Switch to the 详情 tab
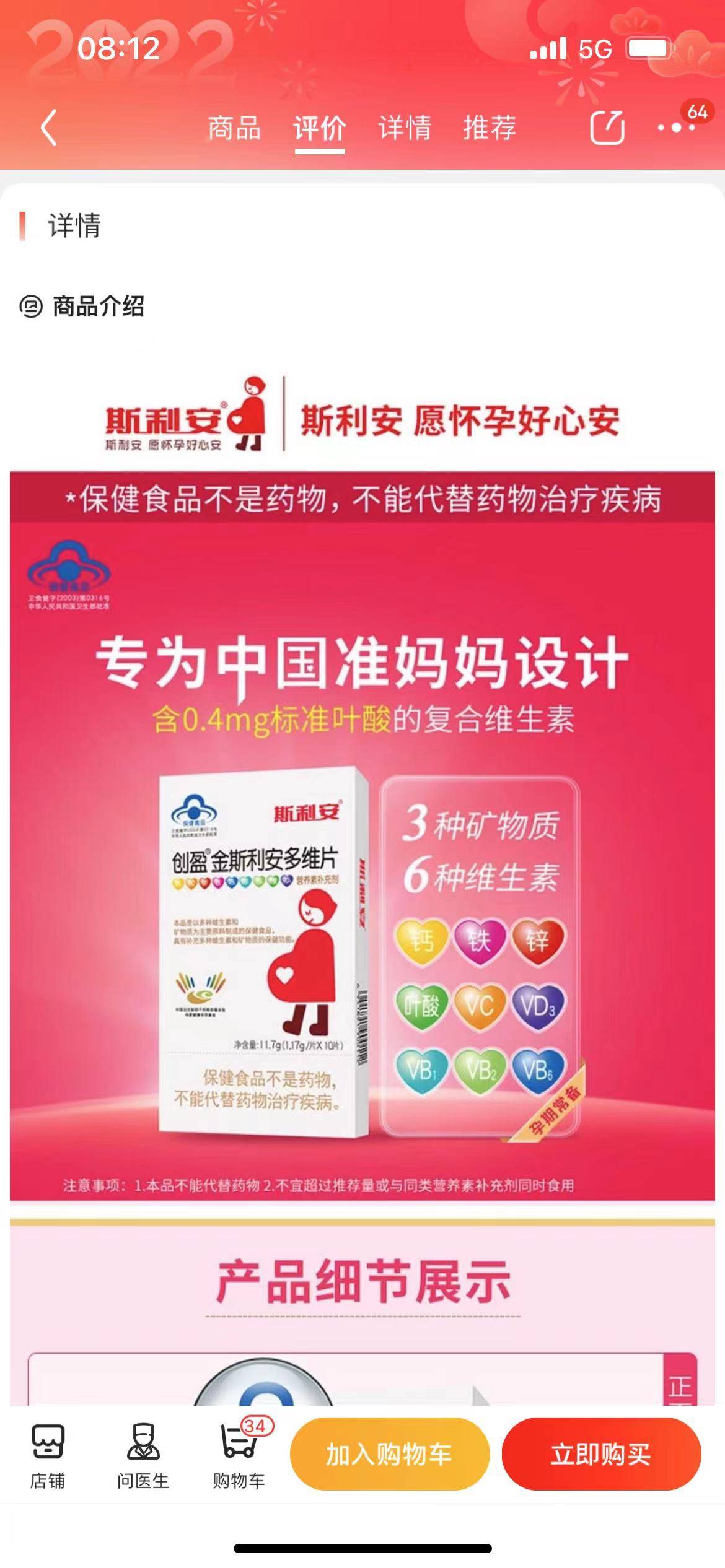This screenshot has width=725, height=1568. [405, 128]
